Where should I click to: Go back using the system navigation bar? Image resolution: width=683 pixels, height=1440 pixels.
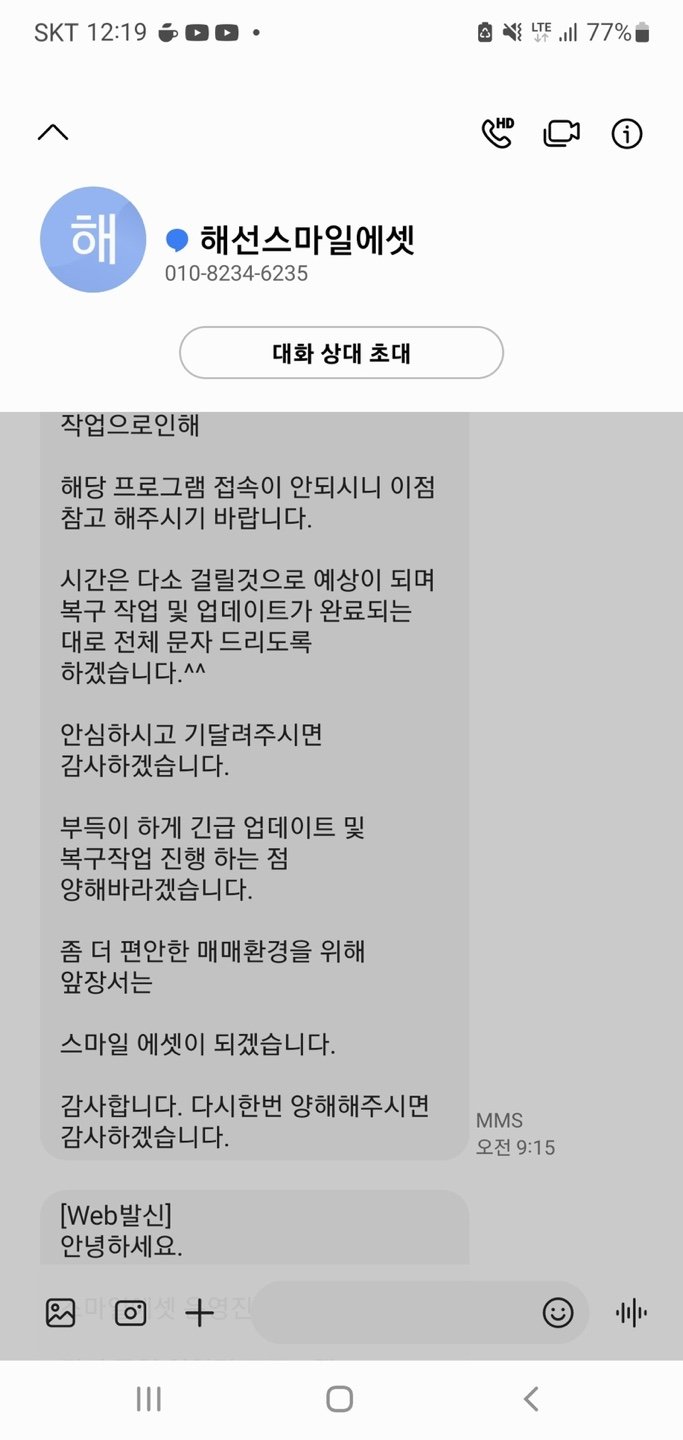(x=531, y=1399)
